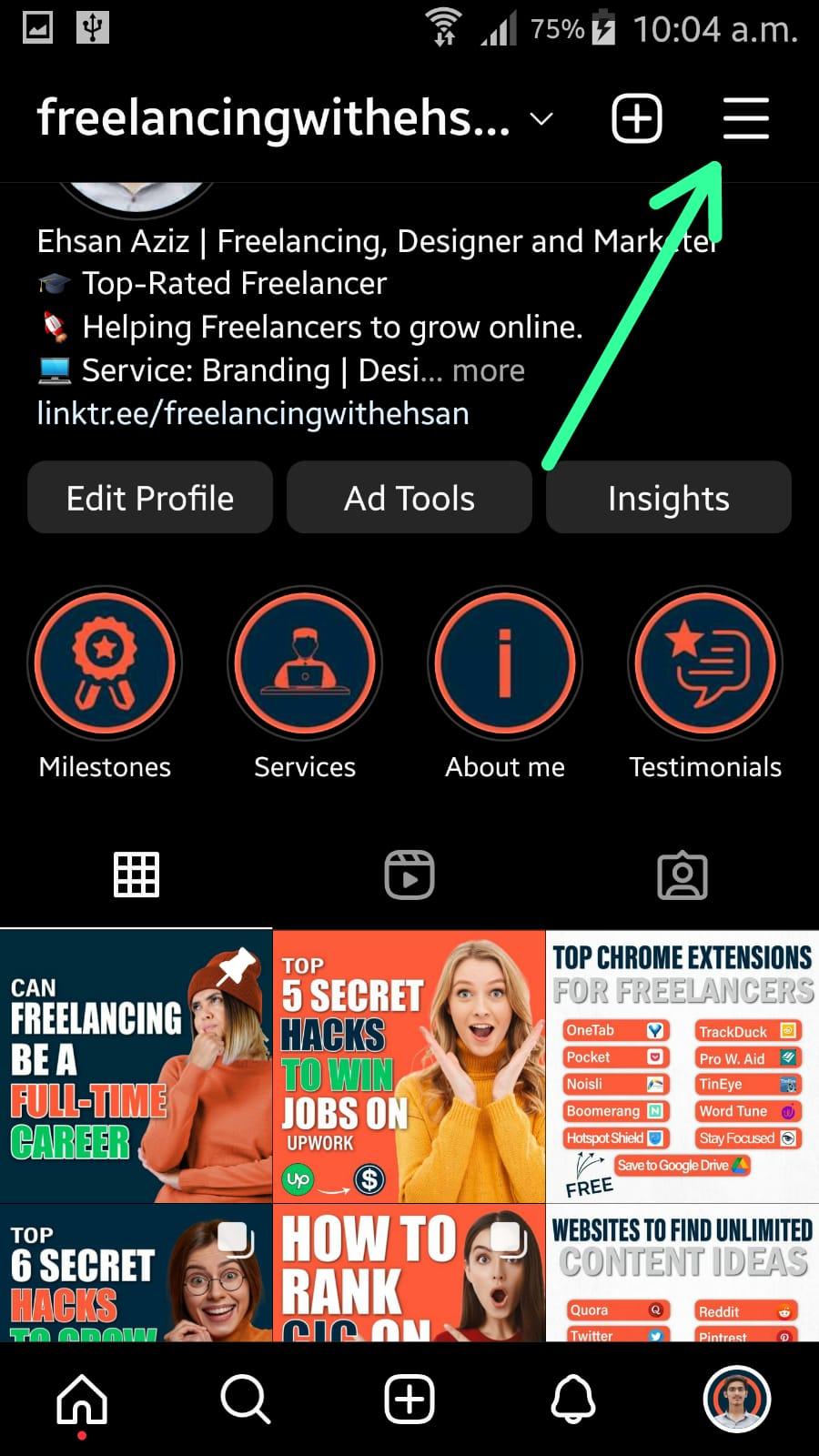Expand bio with more link
Viewport: 819px width, 1456px height.
[489, 370]
